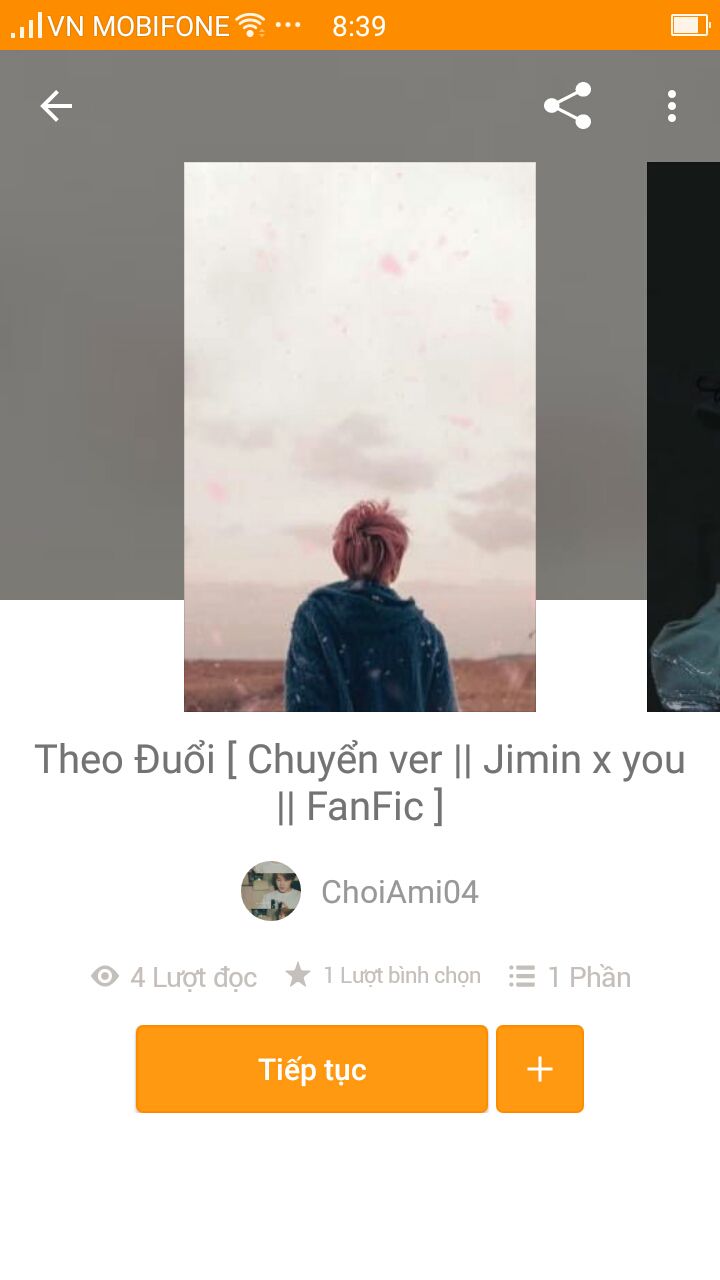This screenshot has height=1280, width=720.
Task: Open the three-dot overflow menu
Action: (672, 106)
